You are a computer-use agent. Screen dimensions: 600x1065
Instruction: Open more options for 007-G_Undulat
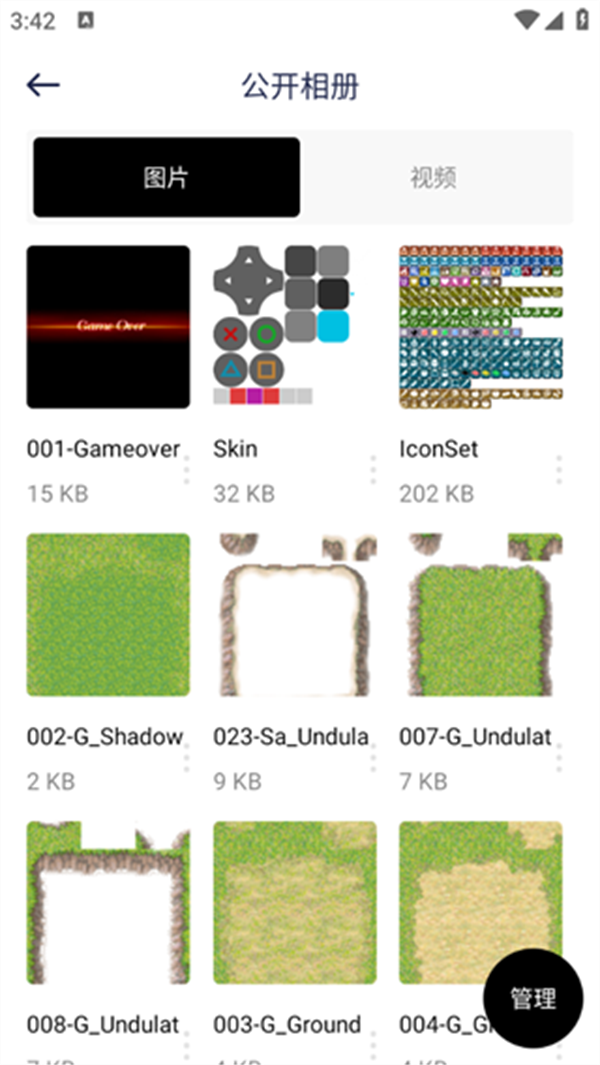click(x=559, y=758)
